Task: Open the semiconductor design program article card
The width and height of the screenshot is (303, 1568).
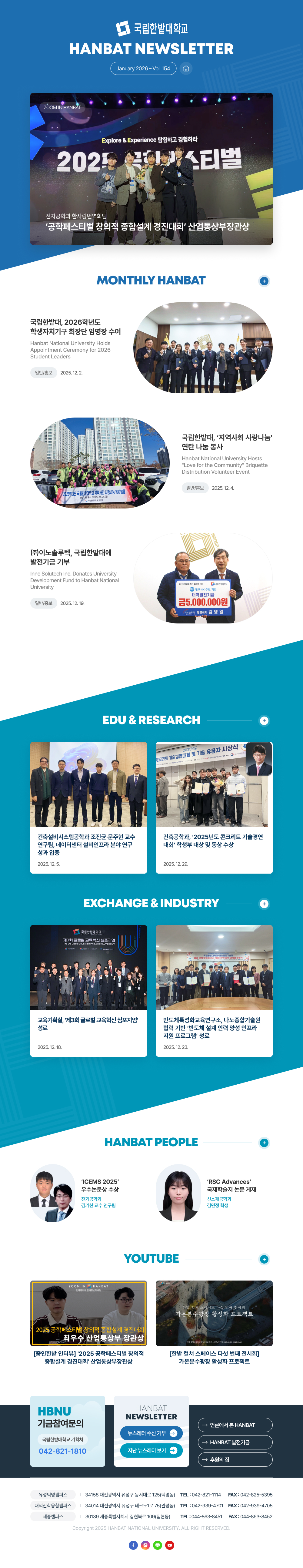Action: tap(214, 990)
